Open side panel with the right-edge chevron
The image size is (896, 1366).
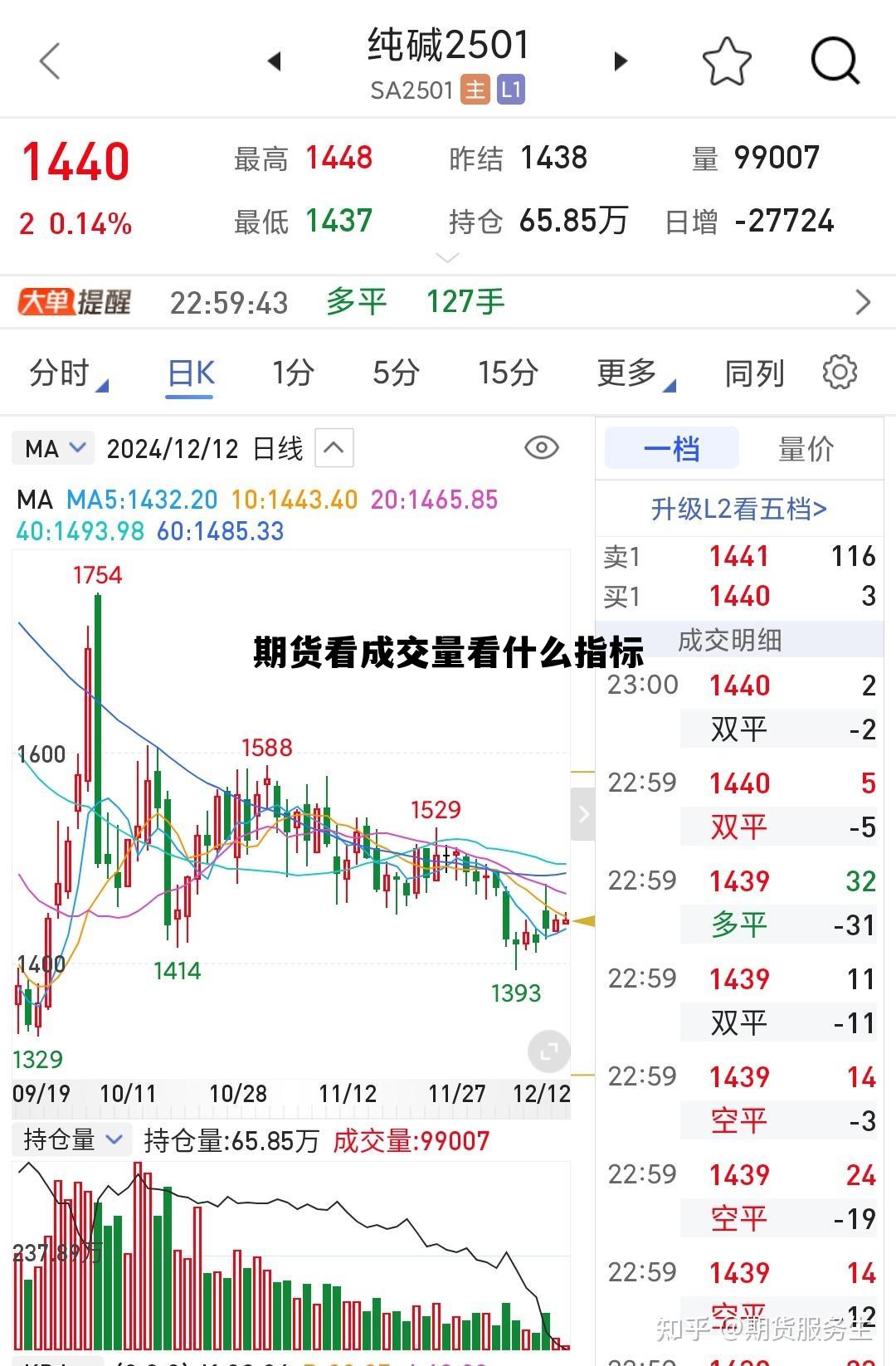point(583,815)
